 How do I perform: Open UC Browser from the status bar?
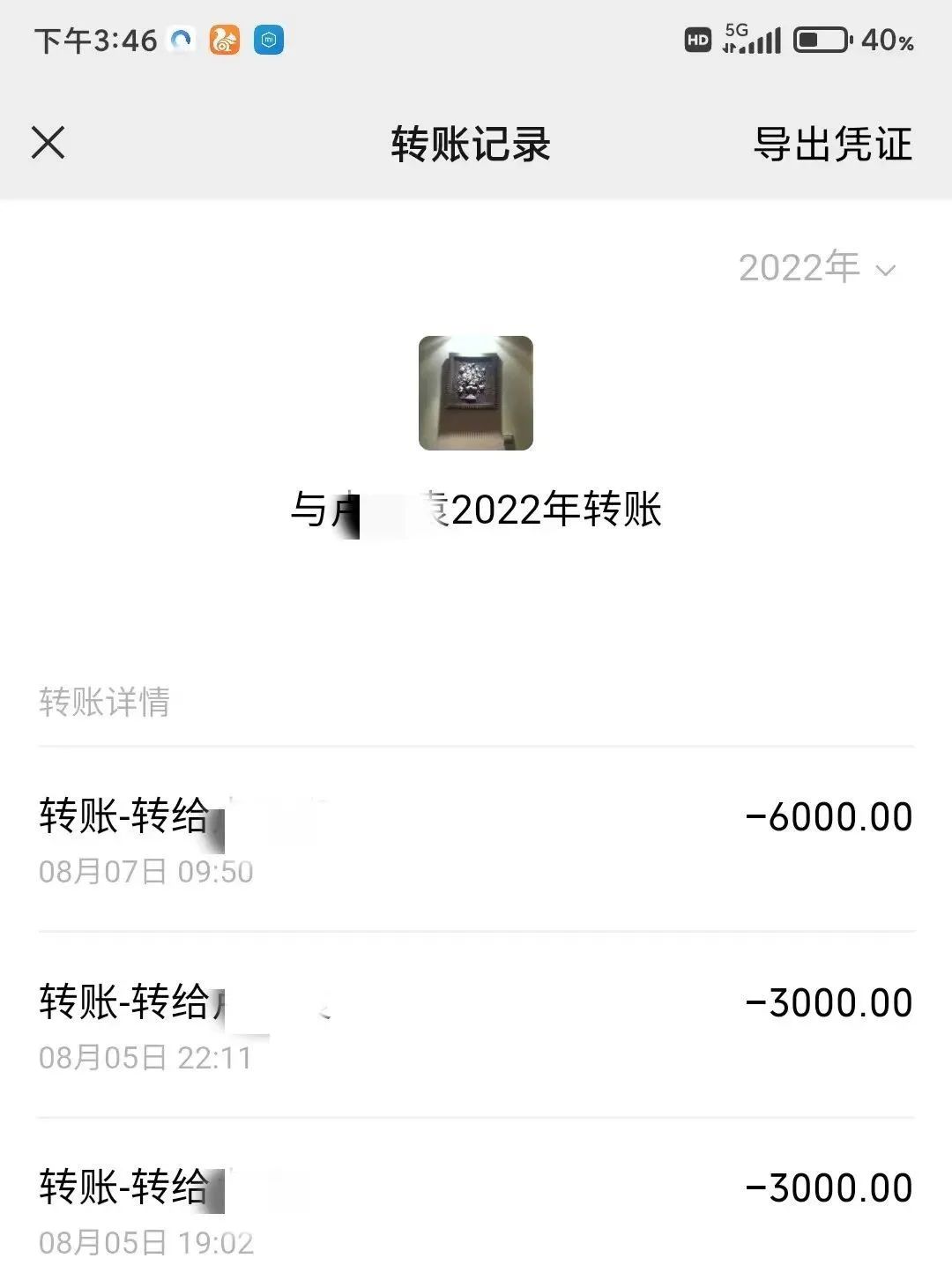tap(221, 39)
